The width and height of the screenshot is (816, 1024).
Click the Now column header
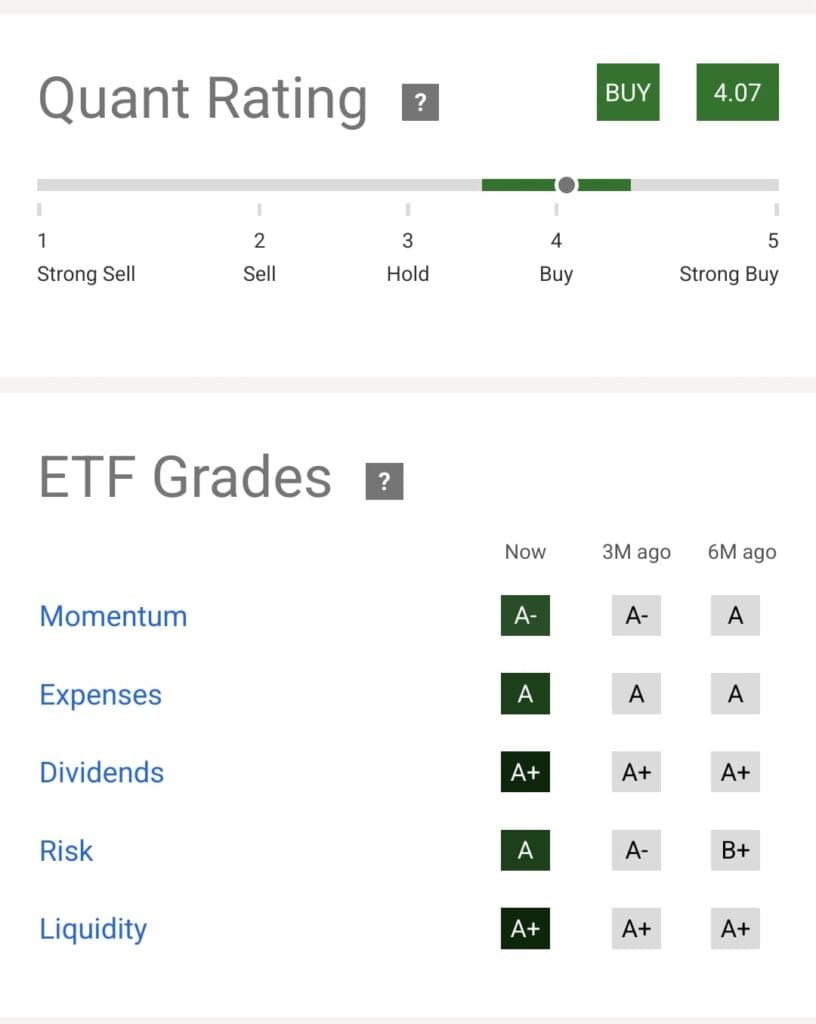(524, 552)
